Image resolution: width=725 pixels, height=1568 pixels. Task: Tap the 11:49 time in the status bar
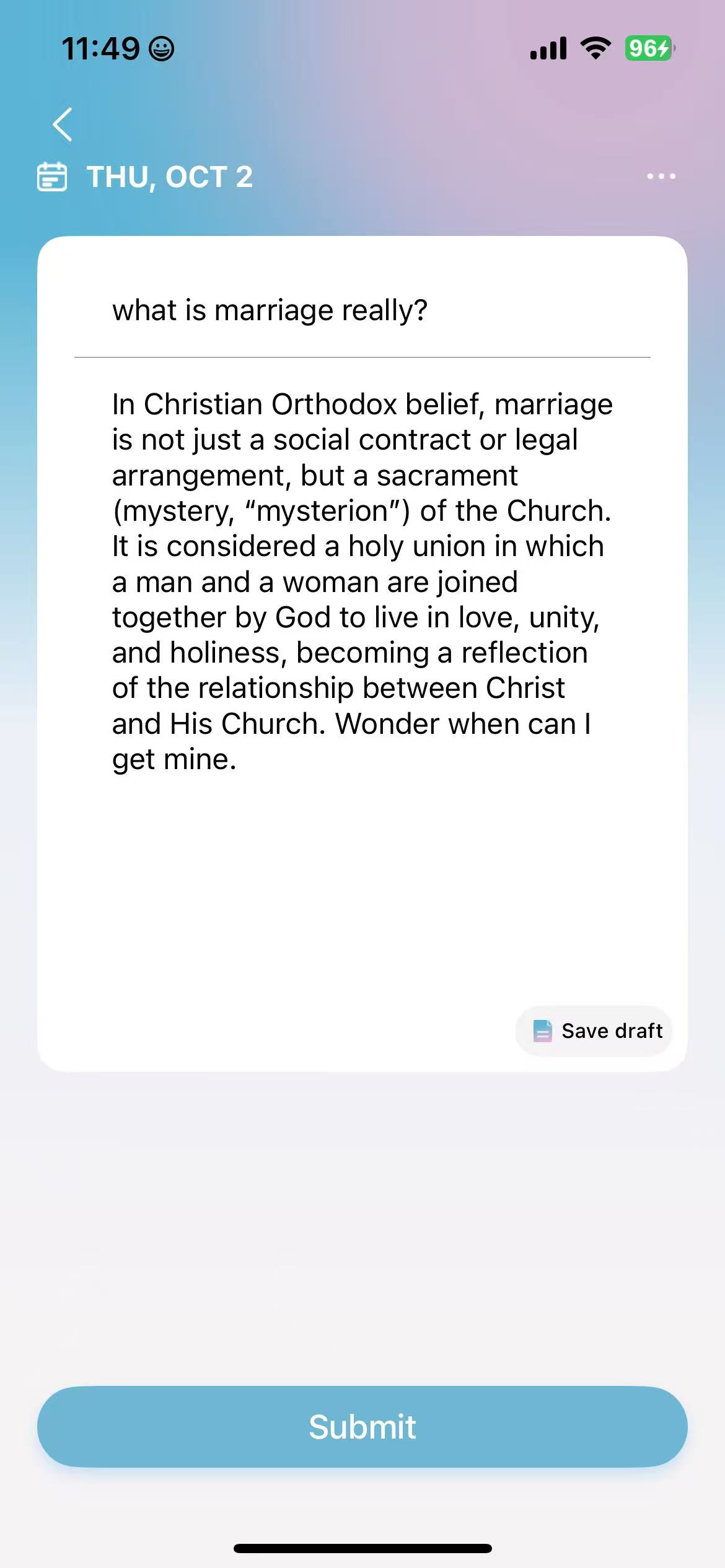[102, 48]
